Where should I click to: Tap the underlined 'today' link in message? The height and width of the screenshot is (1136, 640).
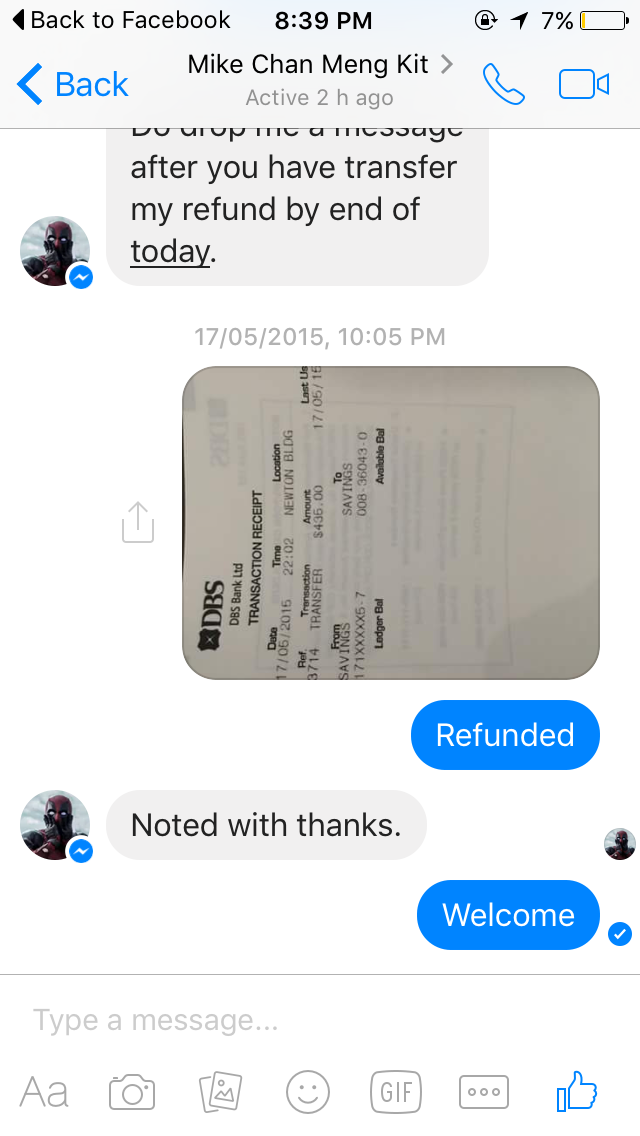[170, 251]
